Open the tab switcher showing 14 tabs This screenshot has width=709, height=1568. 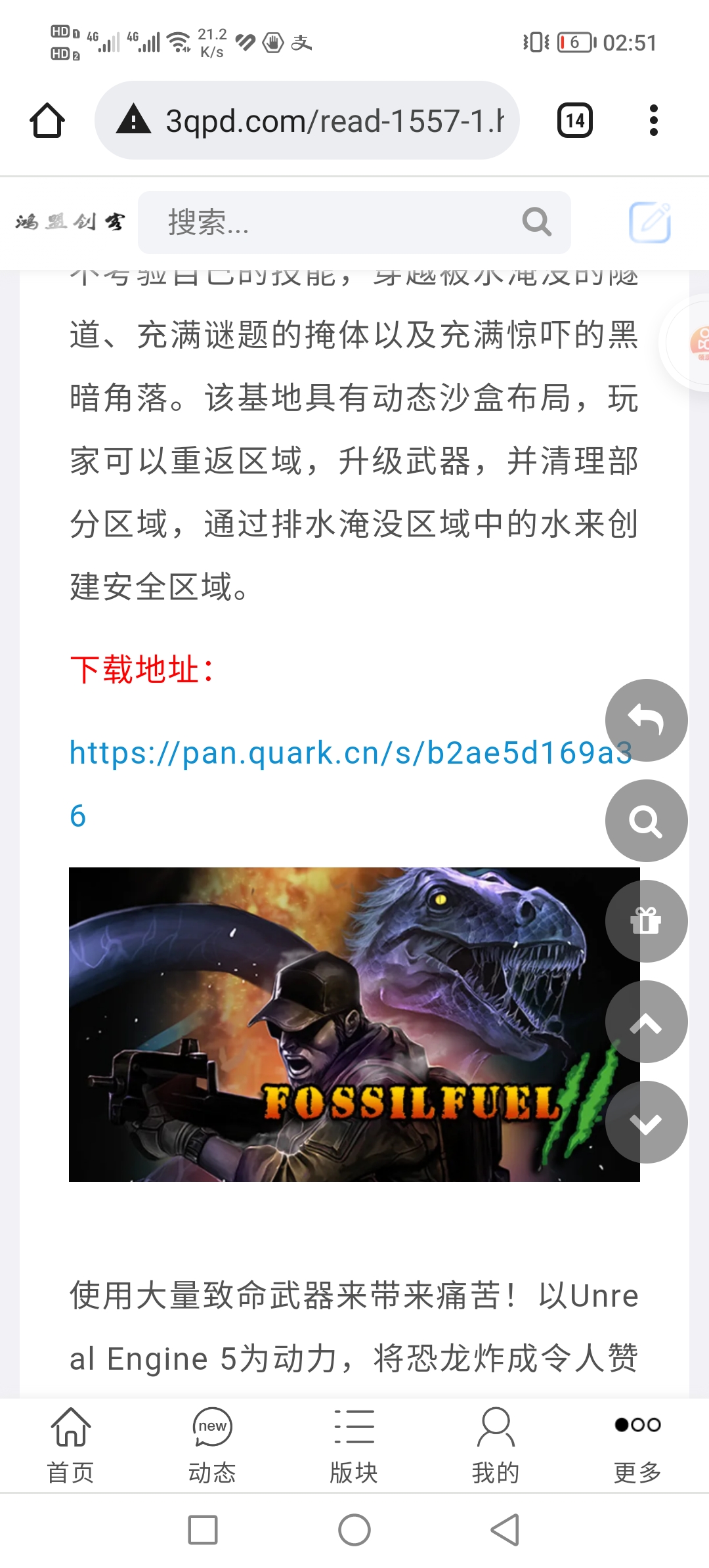click(575, 121)
